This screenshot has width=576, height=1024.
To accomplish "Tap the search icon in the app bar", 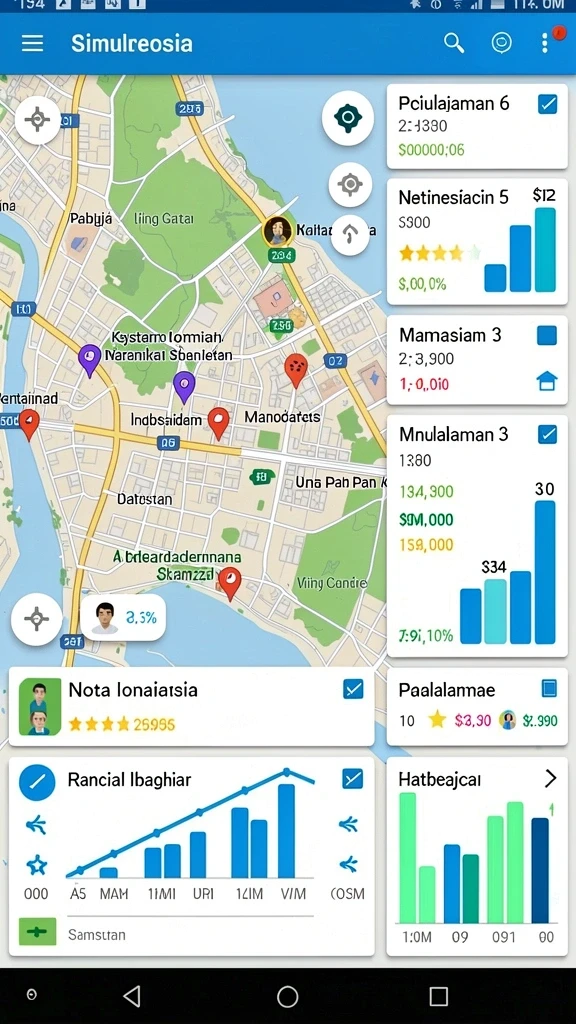I will point(454,43).
